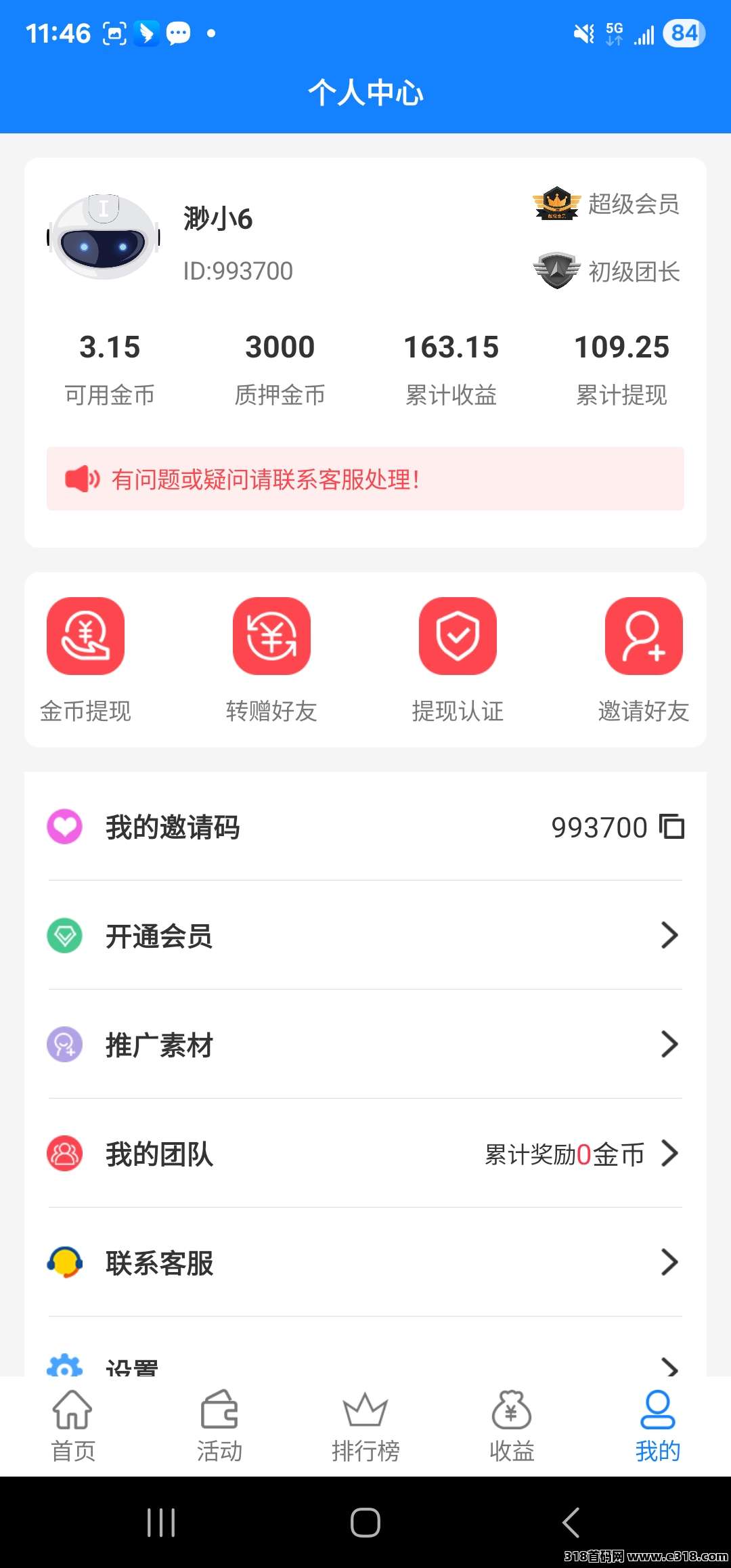Open 推广素材 promotion materials

tap(365, 1045)
